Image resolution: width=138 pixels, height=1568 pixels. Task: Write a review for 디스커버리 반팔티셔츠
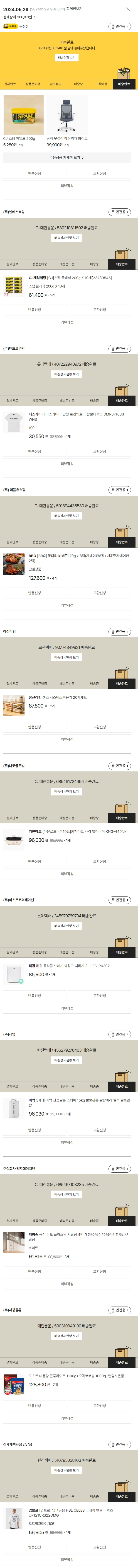tap(67, 464)
